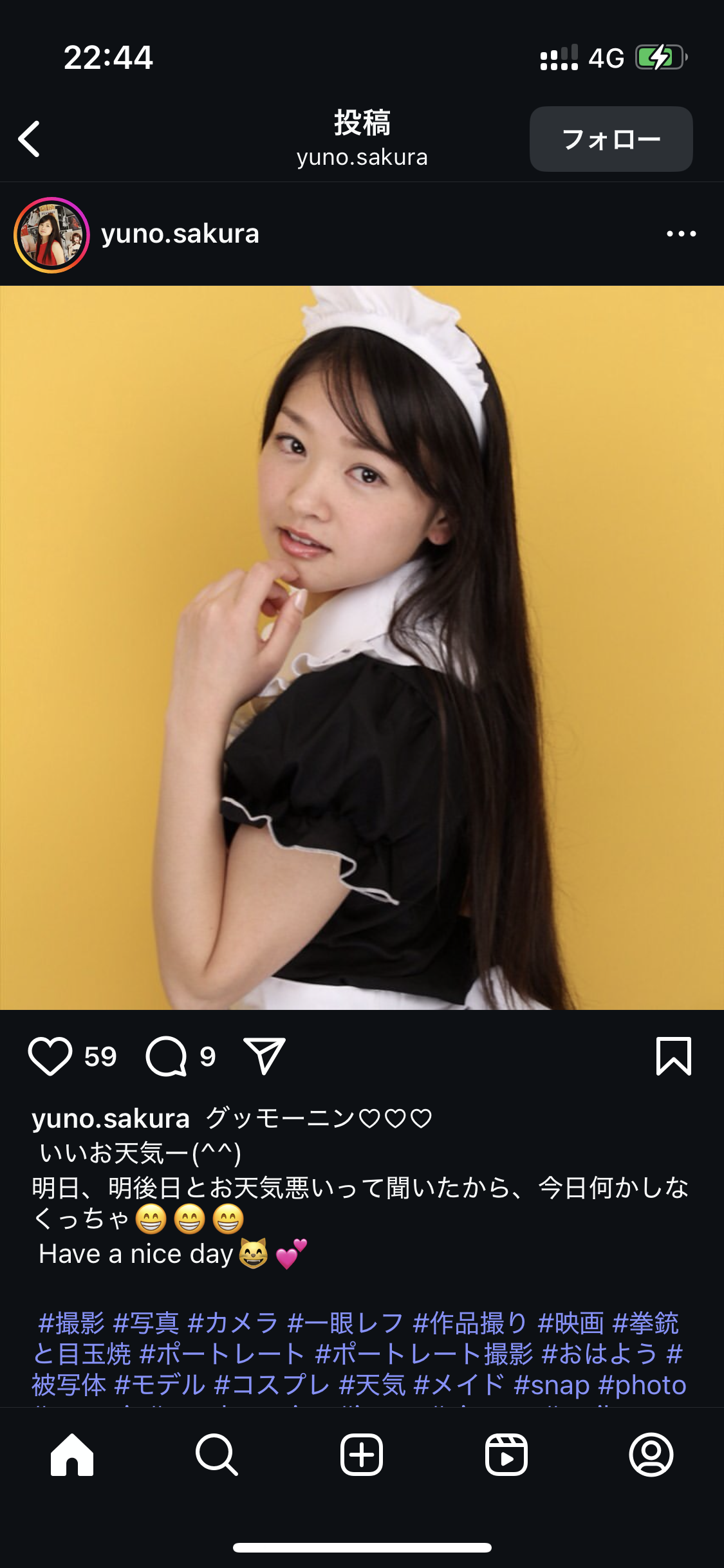
Task: Switch to the Search tab
Action: coord(217,1455)
